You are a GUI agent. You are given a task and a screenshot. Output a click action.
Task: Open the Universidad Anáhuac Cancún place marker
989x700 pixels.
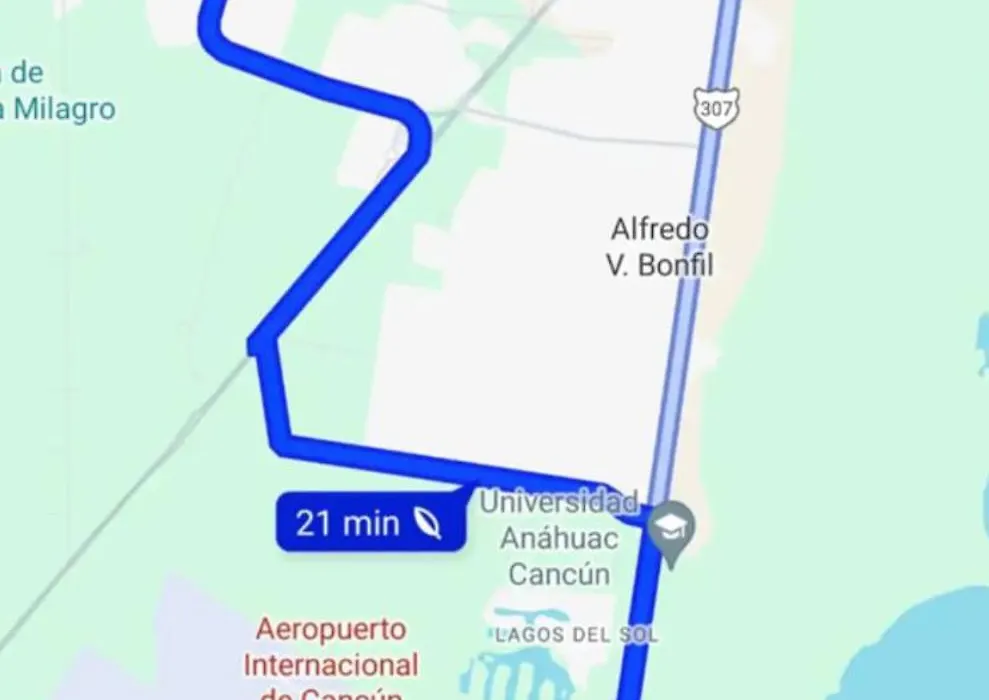click(671, 530)
